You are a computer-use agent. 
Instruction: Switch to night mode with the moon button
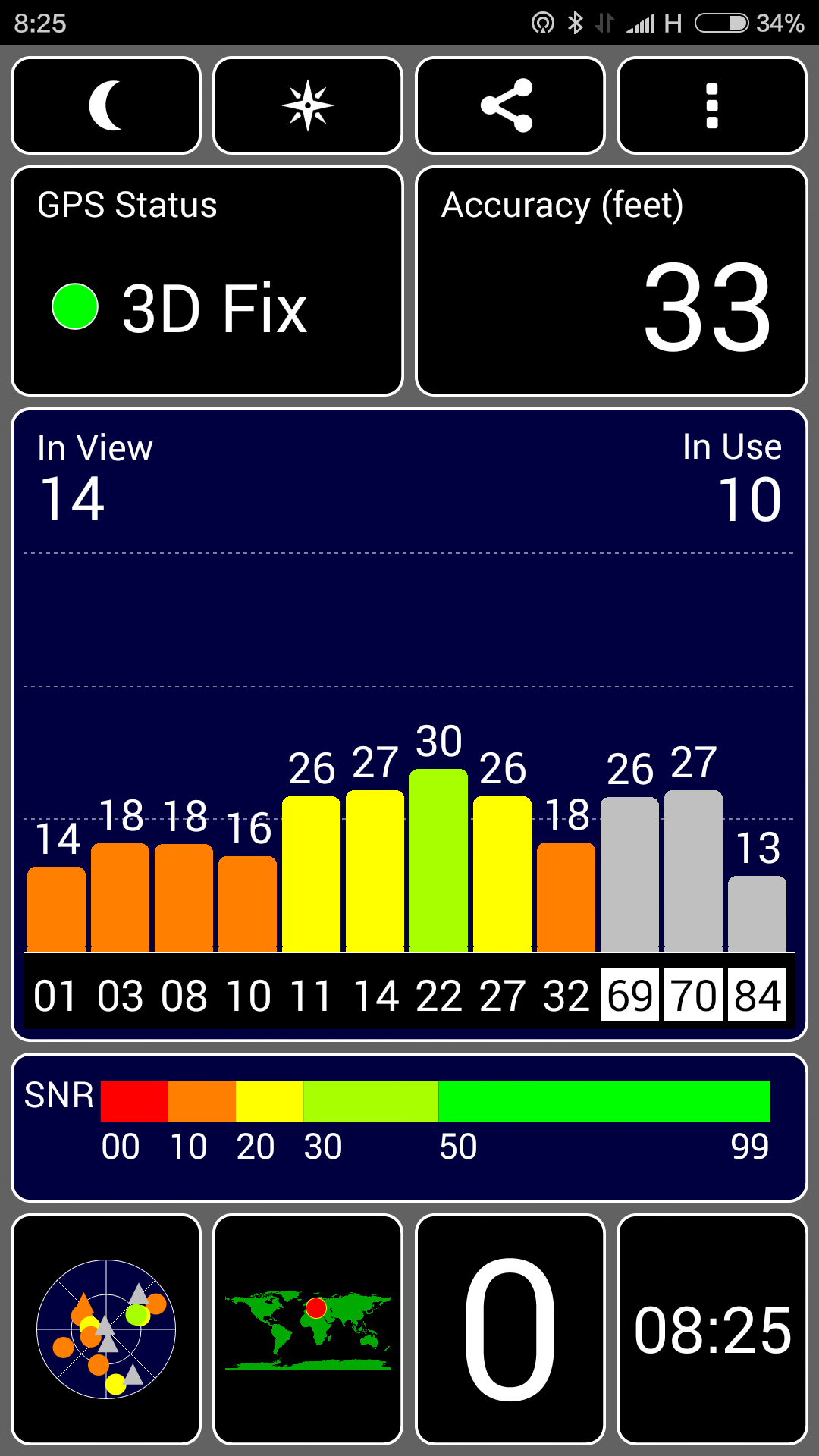[106, 105]
